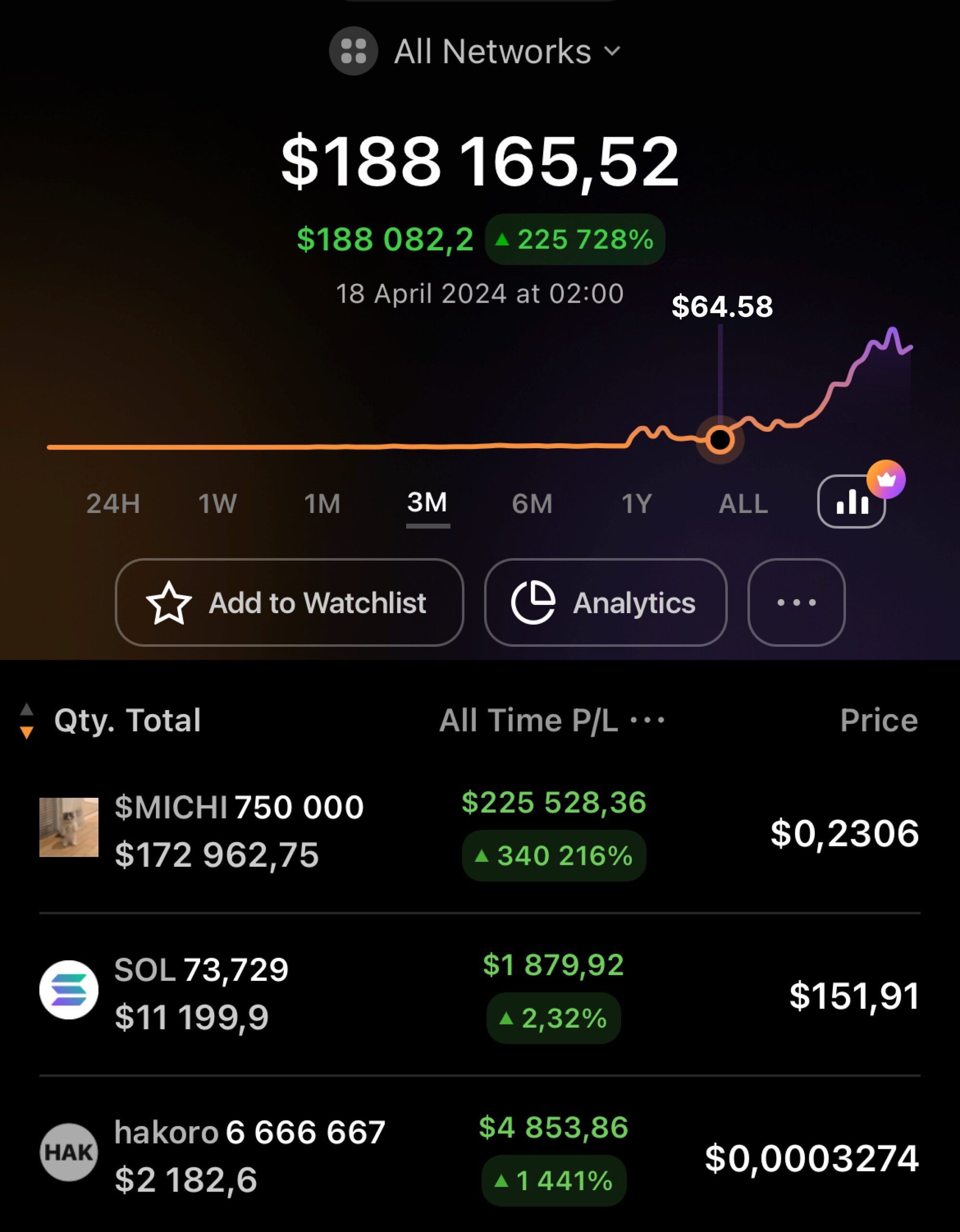Show the ALL time chart range
The width and height of the screenshot is (960, 1232).
pyautogui.click(x=743, y=504)
